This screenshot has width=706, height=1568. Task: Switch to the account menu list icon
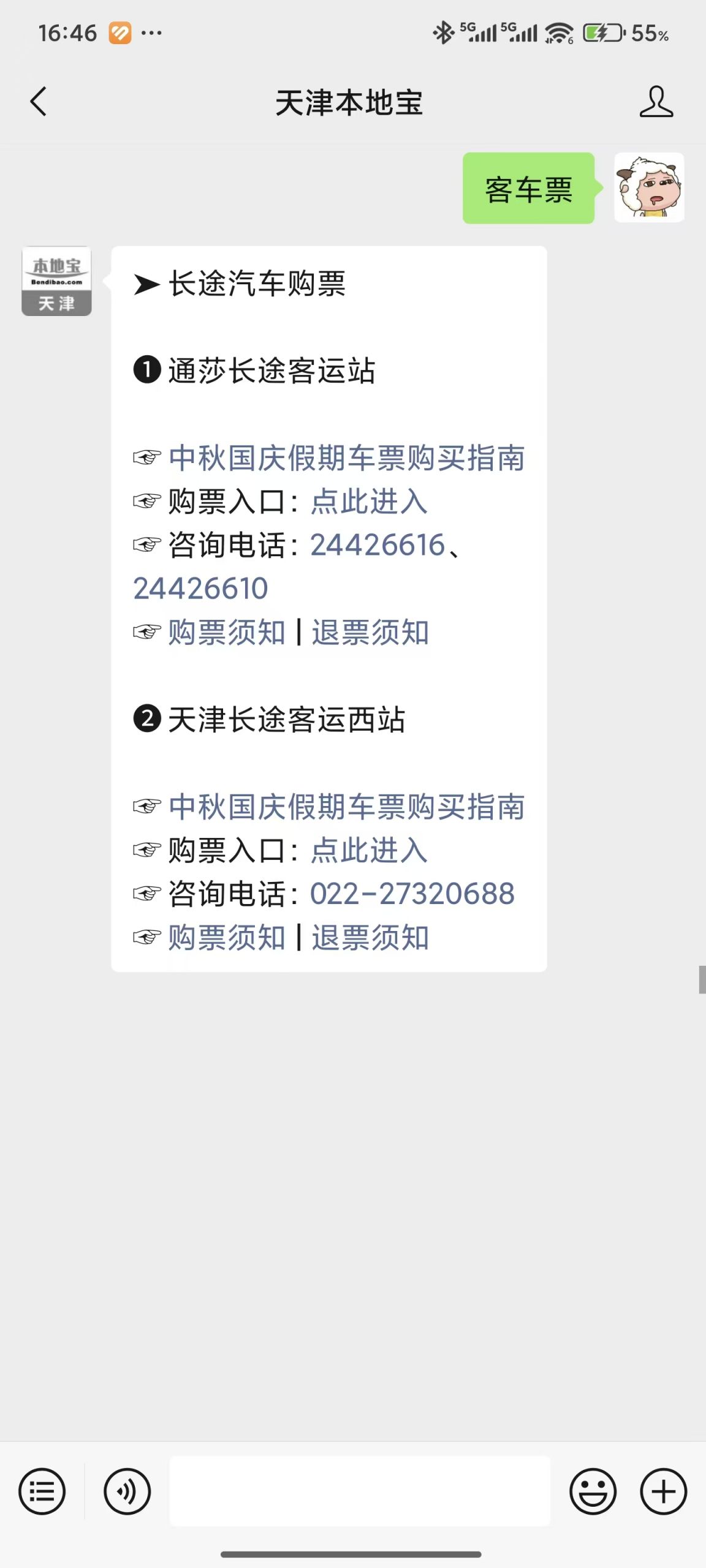coord(42,1491)
